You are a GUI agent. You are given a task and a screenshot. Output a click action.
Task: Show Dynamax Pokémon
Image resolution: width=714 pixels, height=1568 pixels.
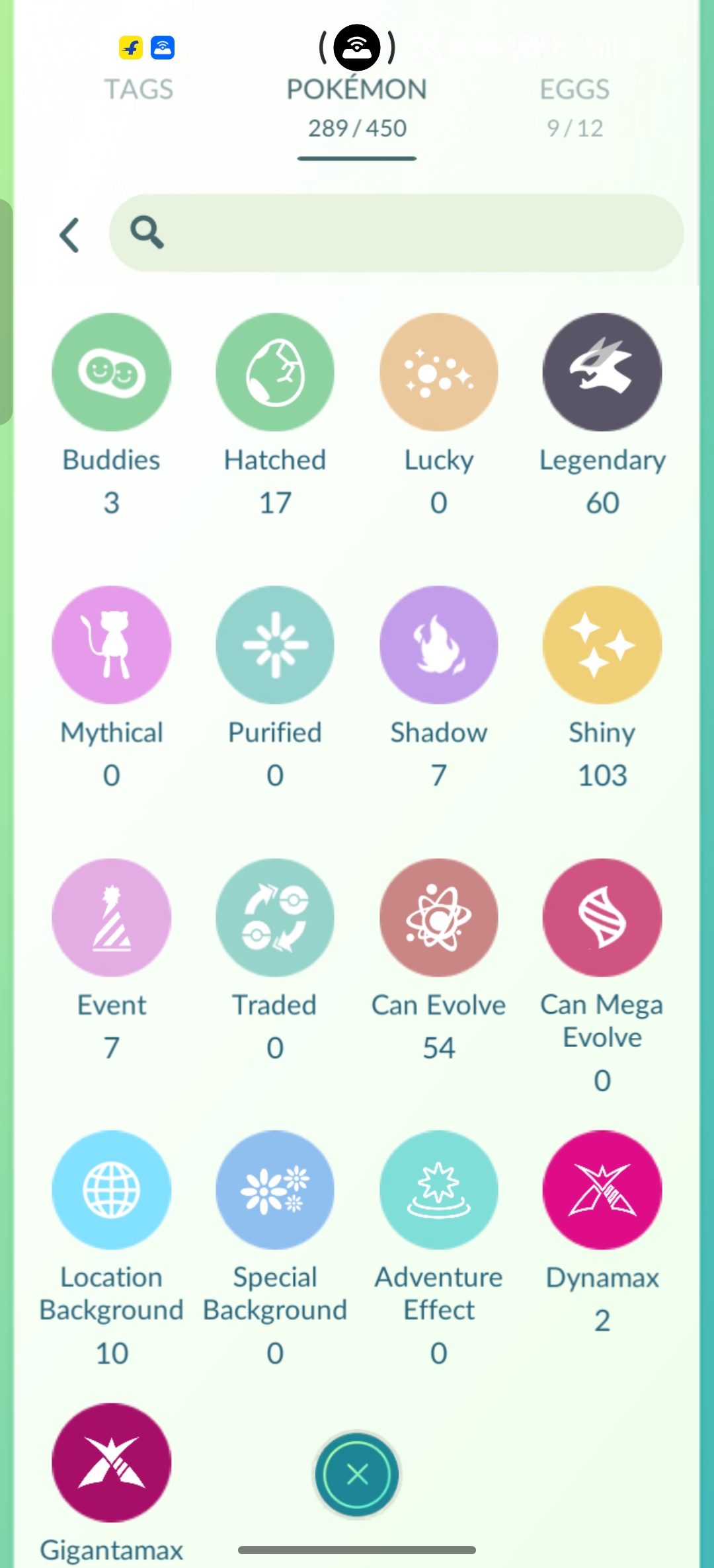click(602, 1190)
